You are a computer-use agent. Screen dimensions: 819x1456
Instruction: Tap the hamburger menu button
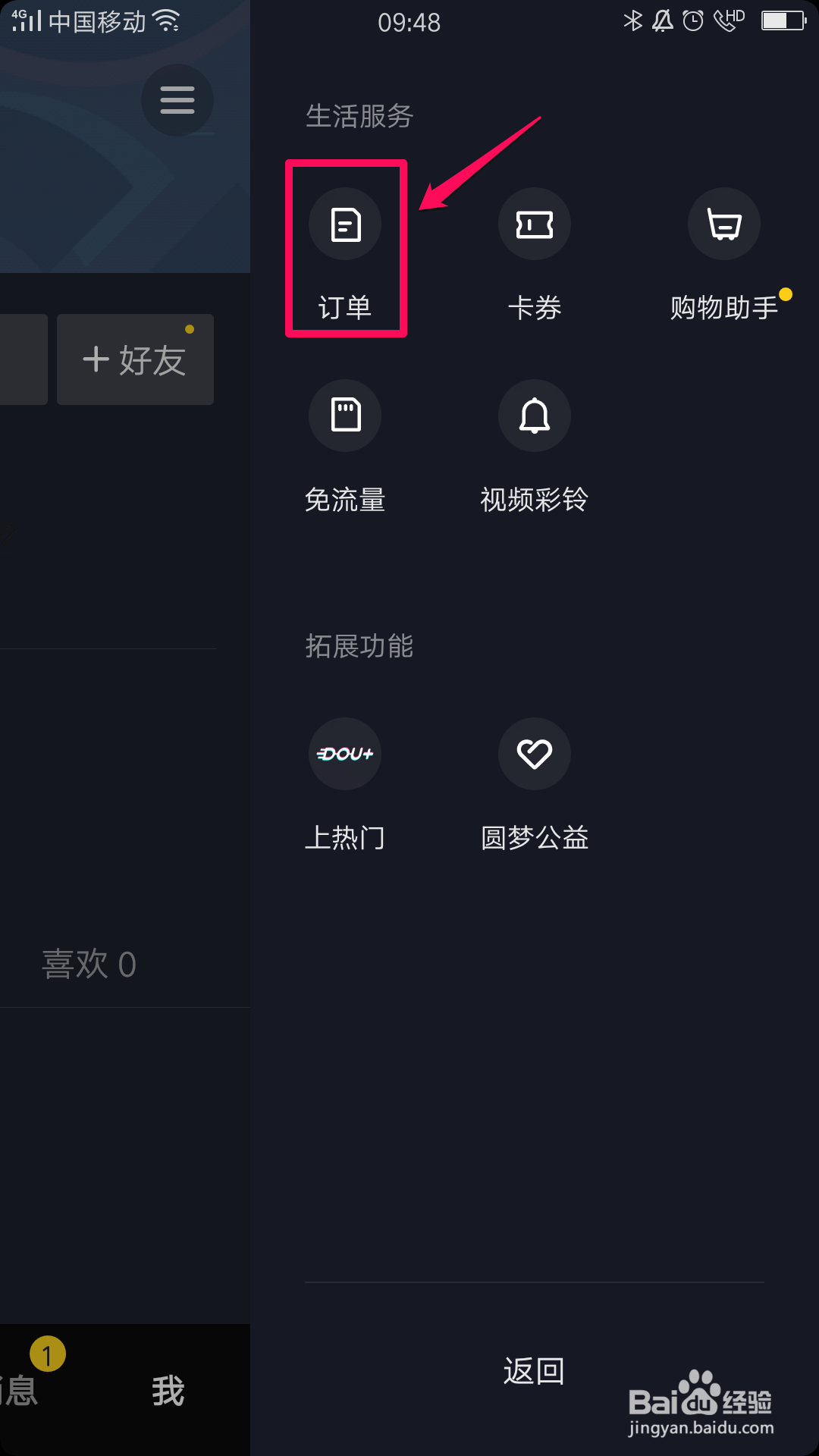[177, 100]
